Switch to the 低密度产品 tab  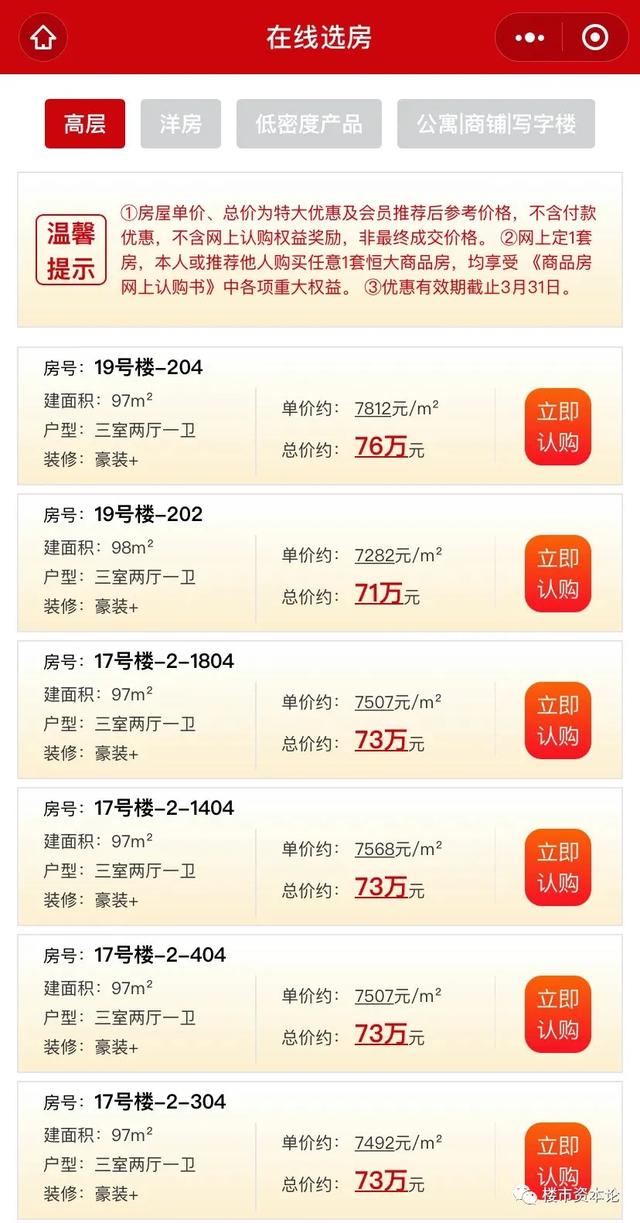coord(308,124)
